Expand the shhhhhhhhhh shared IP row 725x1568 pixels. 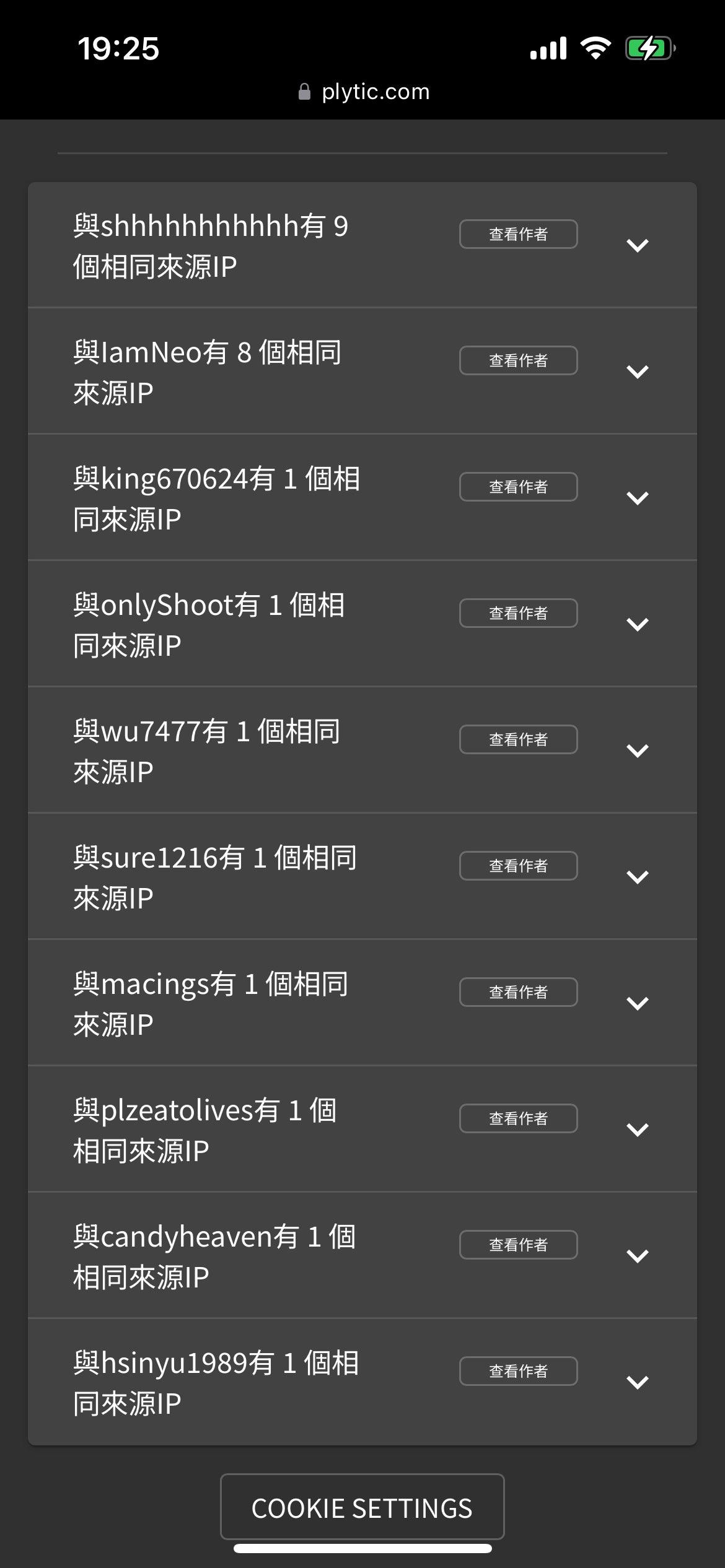(x=637, y=245)
